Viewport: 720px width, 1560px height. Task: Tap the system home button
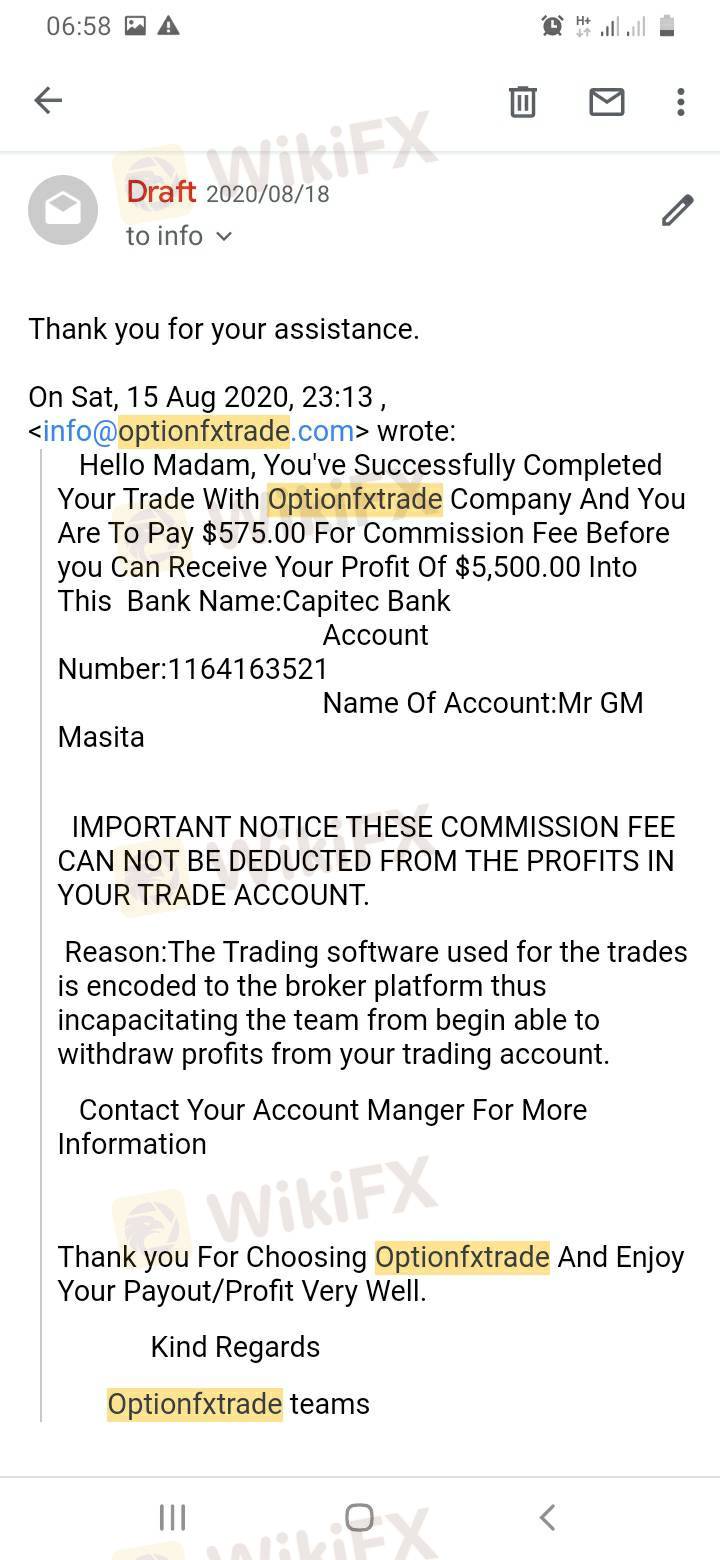pyautogui.click(x=359, y=1517)
